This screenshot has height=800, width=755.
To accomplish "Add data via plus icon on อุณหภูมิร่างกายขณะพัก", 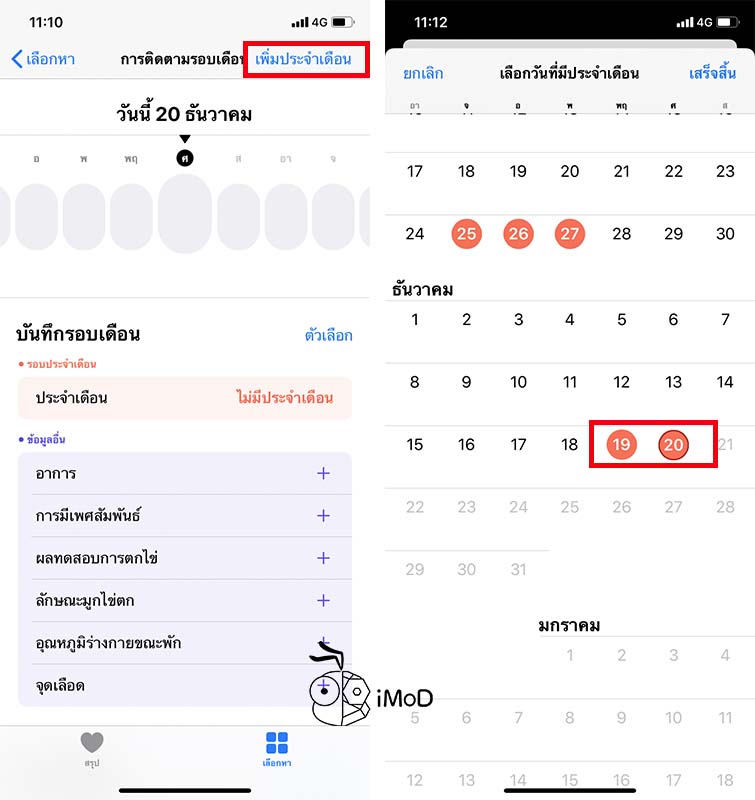I will pyautogui.click(x=322, y=643).
